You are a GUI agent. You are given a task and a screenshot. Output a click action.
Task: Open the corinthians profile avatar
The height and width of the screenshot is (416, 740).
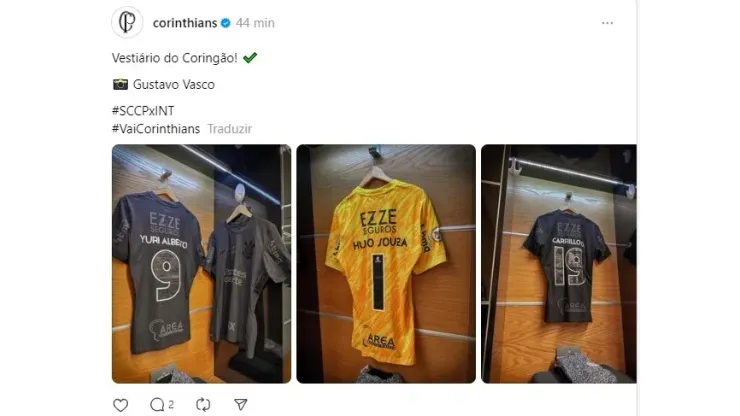point(127,22)
